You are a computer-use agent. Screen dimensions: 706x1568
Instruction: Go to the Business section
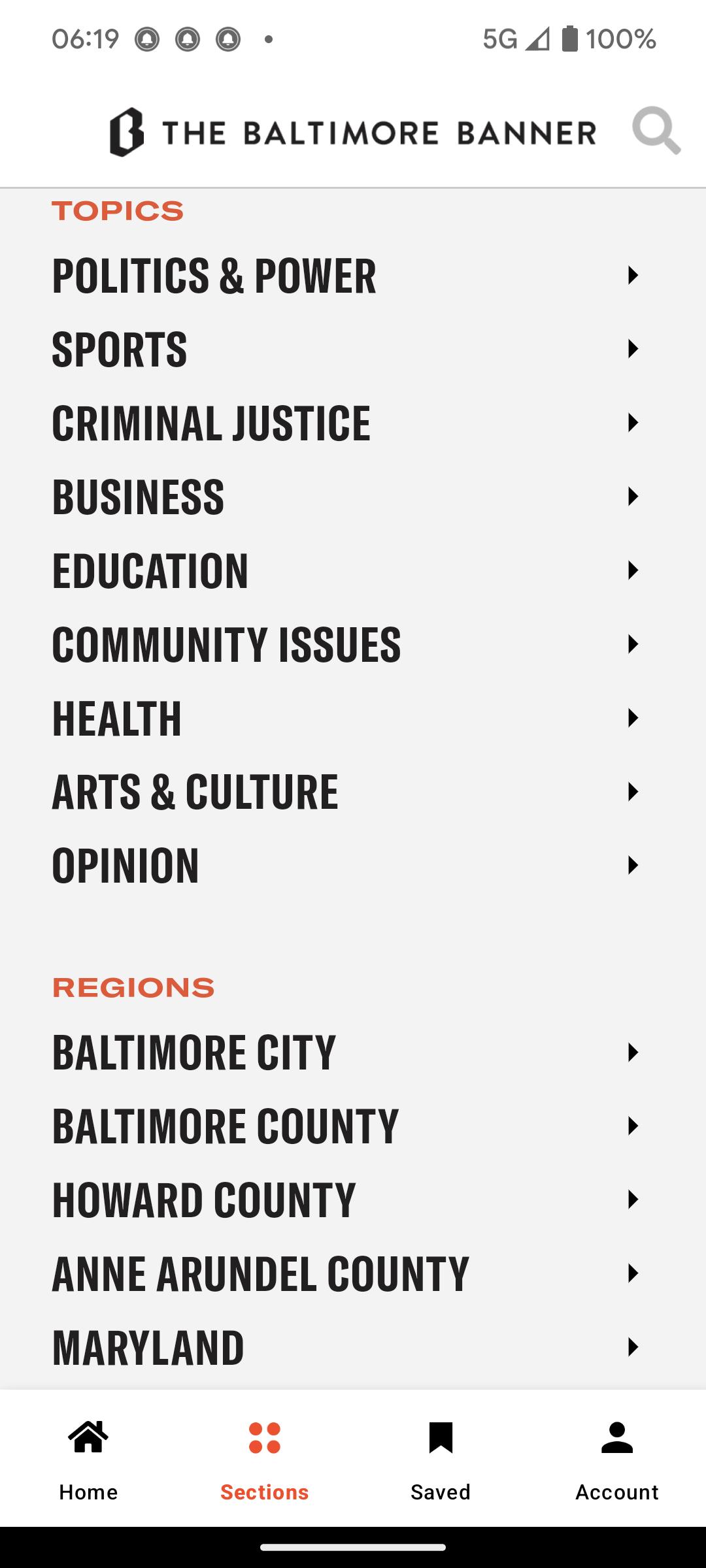tap(353, 497)
